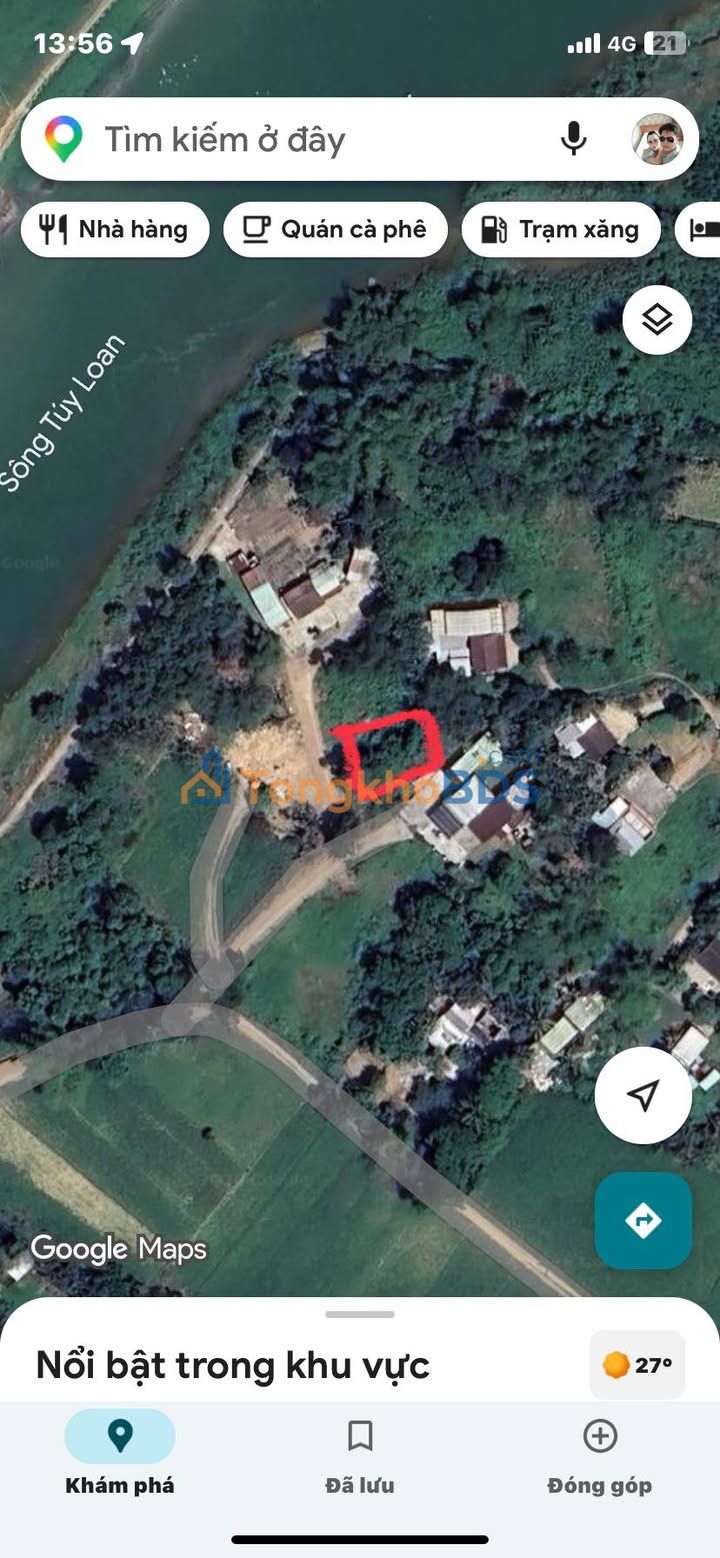
Task: Open directions with the blue arrow button
Action: [x=643, y=1220]
